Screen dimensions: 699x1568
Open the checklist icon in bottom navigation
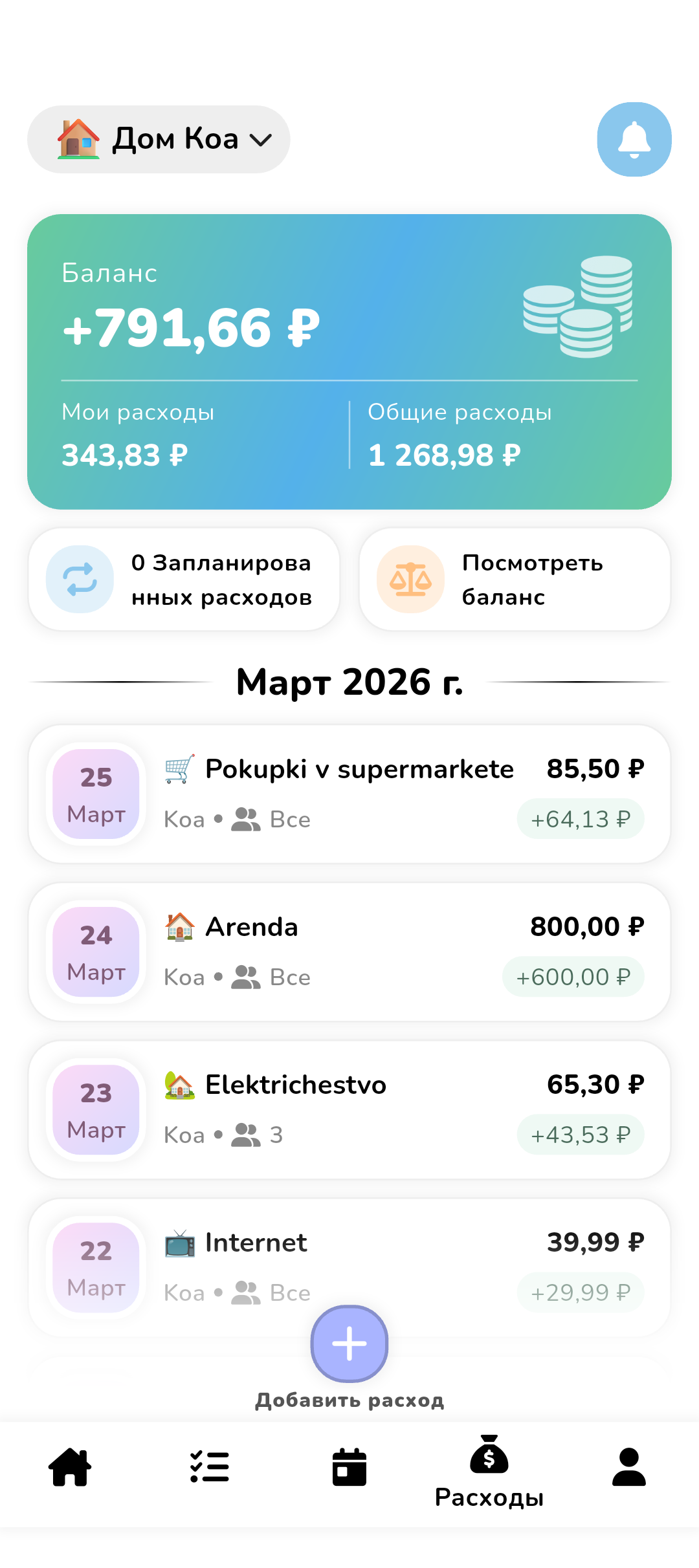(209, 1466)
